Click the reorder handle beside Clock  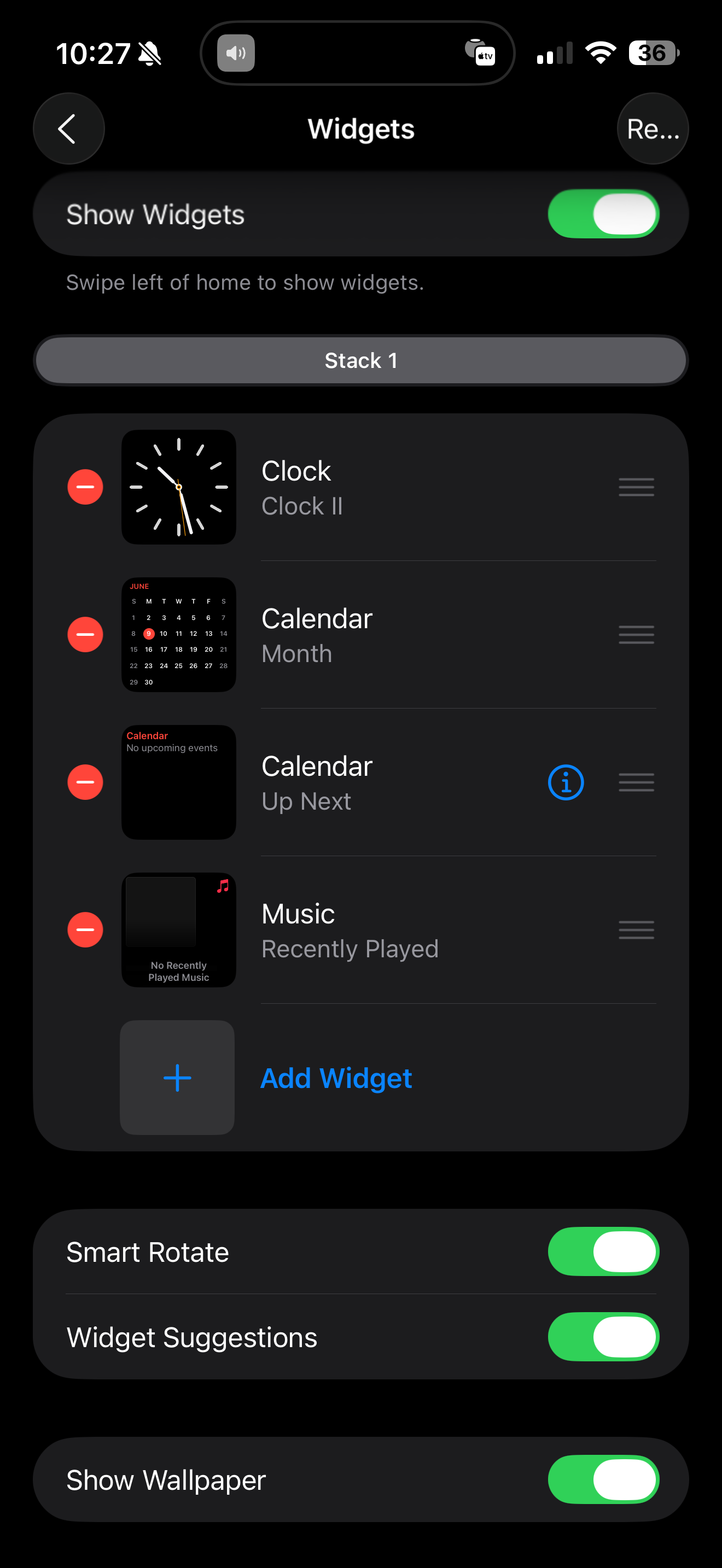point(636,487)
